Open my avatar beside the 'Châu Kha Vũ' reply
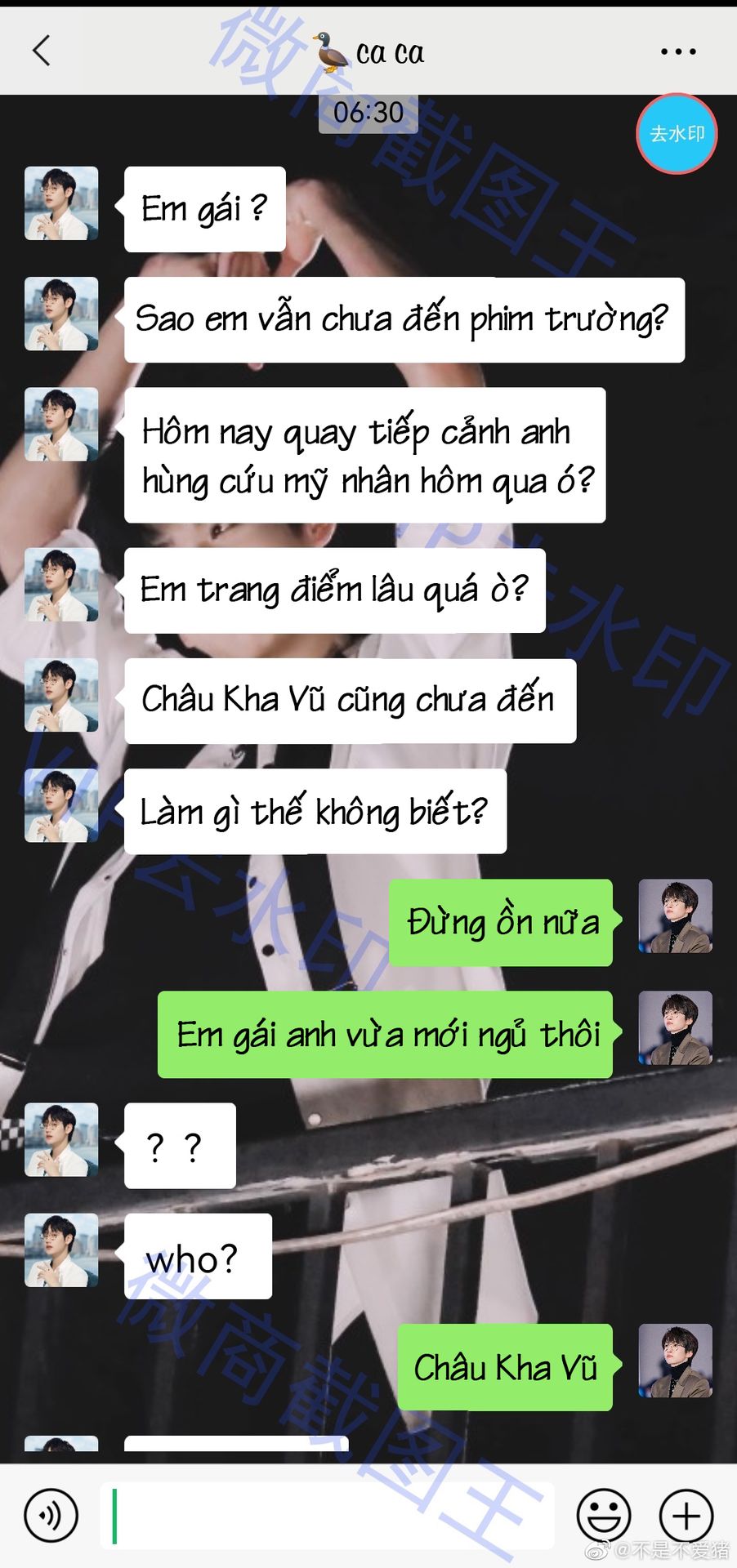The width and height of the screenshot is (737, 1568). click(675, 1361)
